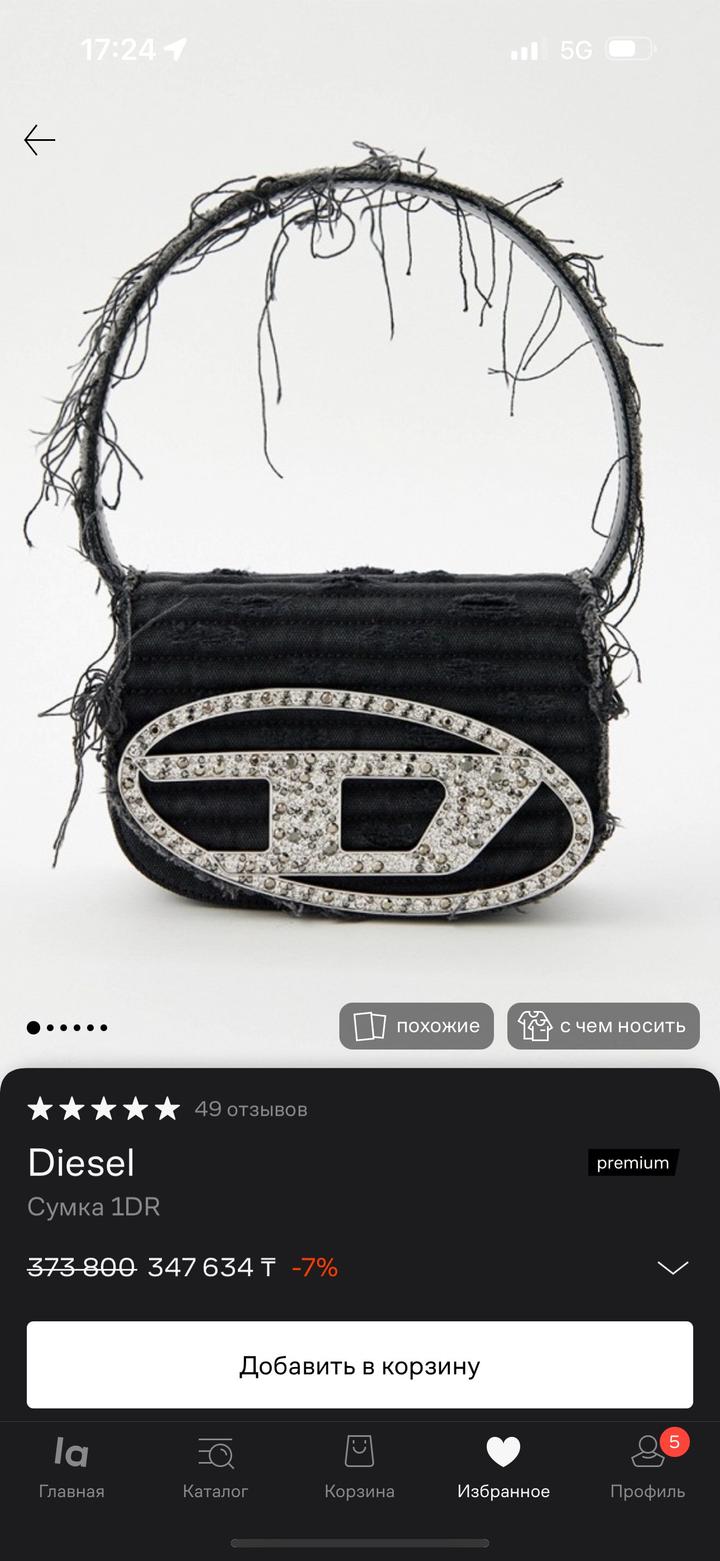This screenshot has height=1561, width=720.
Task: Show similar items via «похожие»
Action: click(416, 1026)
